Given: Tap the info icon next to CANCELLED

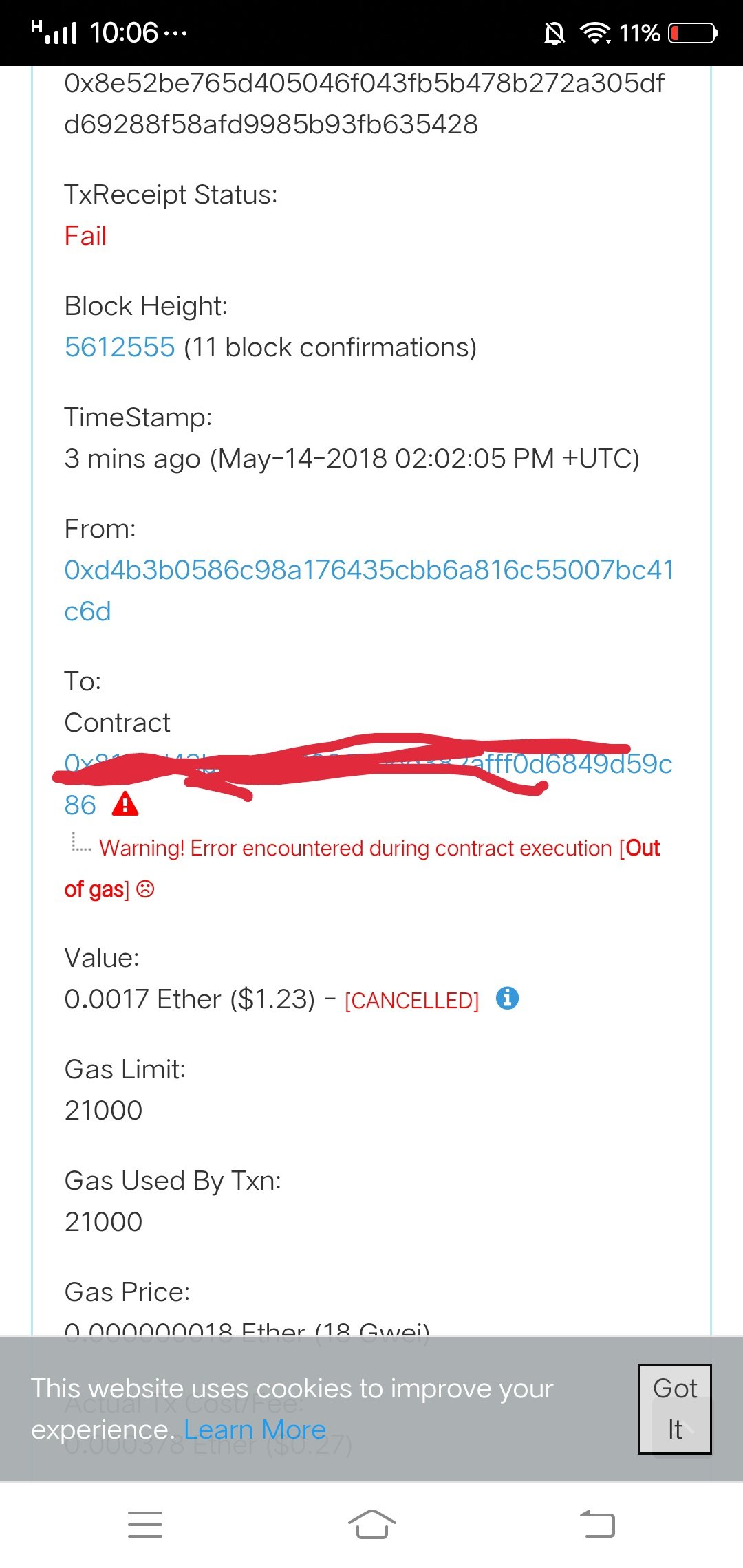Looking at the screenshot, I should 507,998.
